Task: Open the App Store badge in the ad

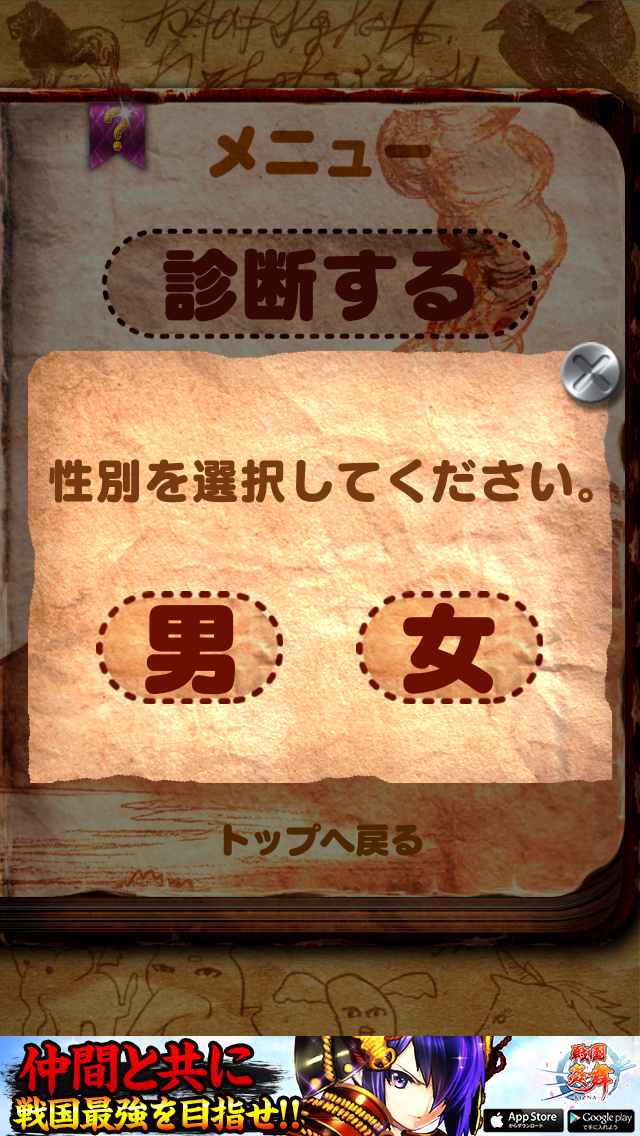Action: point(523,1118)
